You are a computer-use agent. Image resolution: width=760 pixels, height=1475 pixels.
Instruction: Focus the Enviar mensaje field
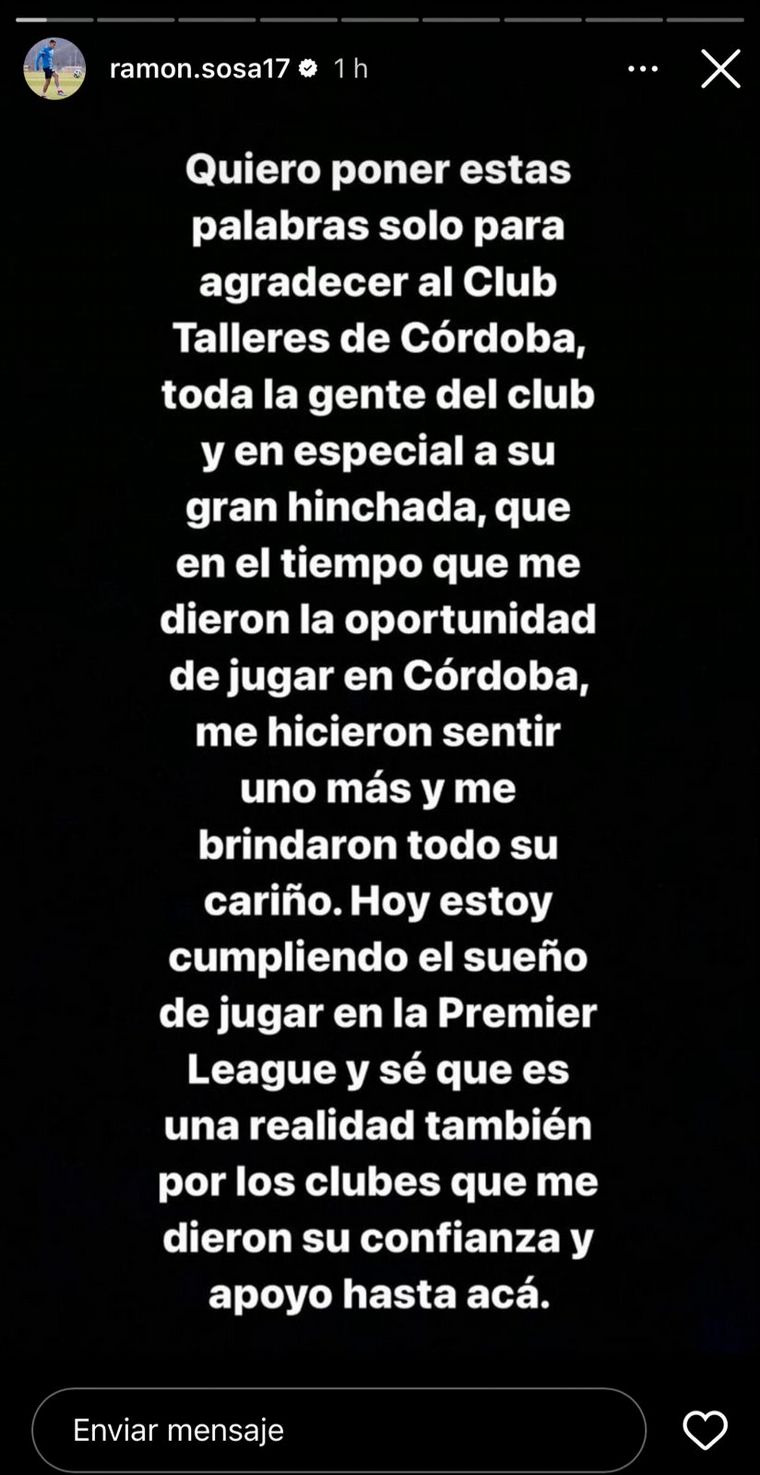click(x=338, y=1429)
